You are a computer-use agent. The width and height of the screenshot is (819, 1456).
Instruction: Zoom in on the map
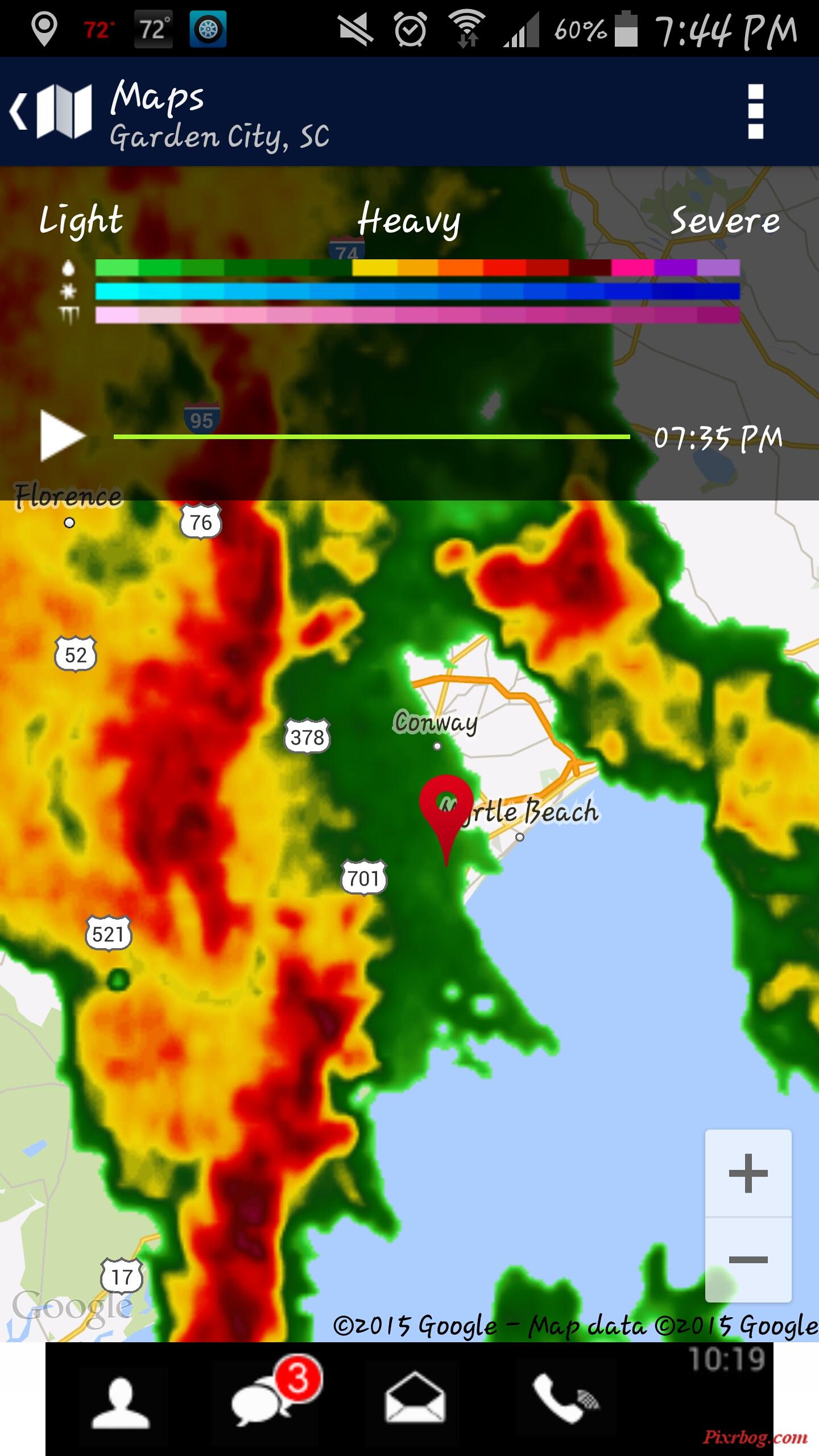coord(748,1173)
